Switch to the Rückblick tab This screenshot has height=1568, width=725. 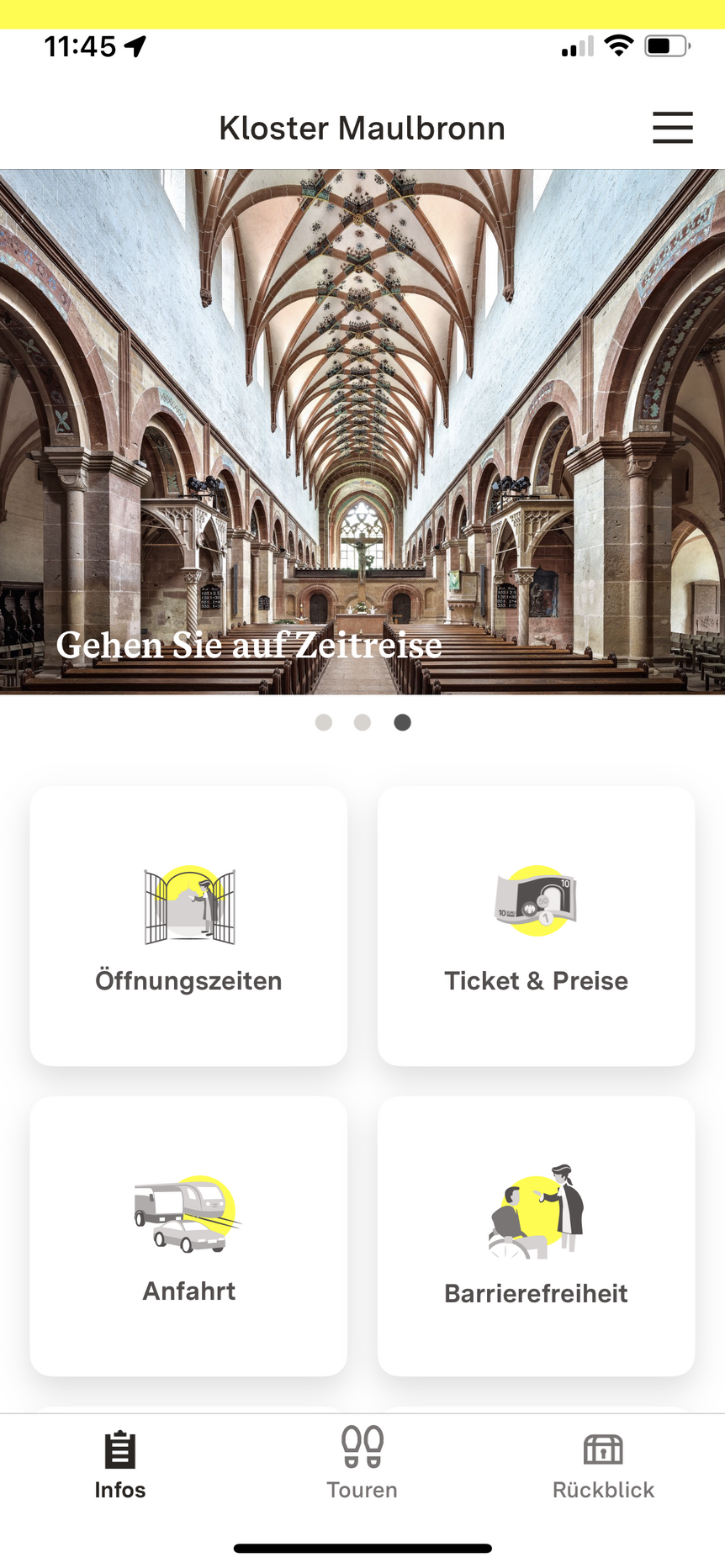(603, 1463)
